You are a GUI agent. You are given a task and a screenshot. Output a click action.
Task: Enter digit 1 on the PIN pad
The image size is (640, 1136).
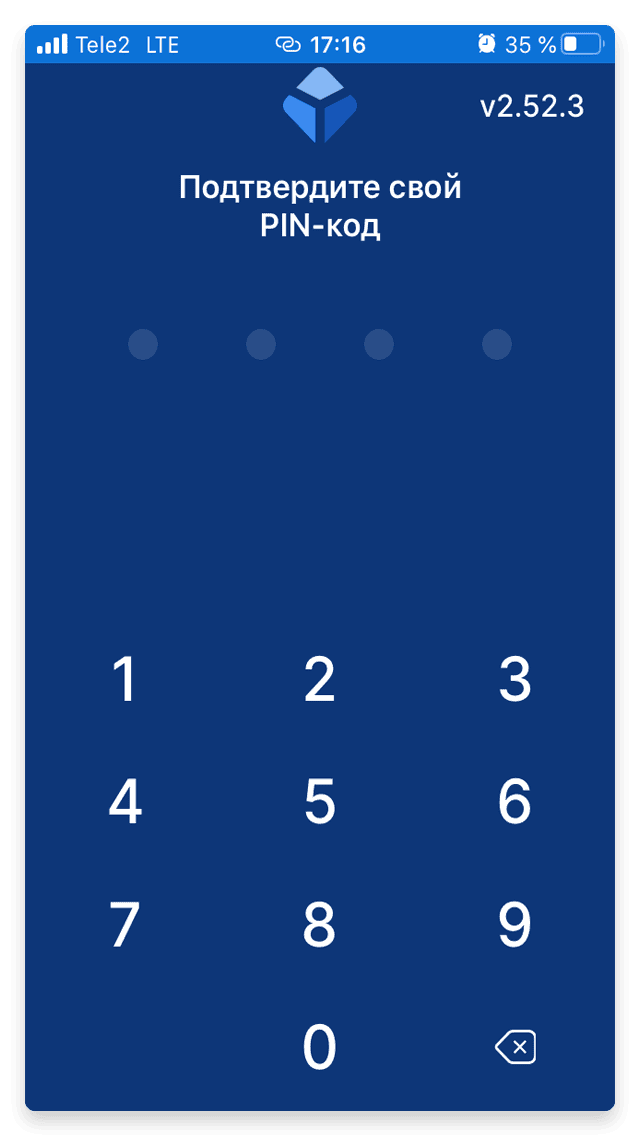pyautogui.click(x=126, y=680)
